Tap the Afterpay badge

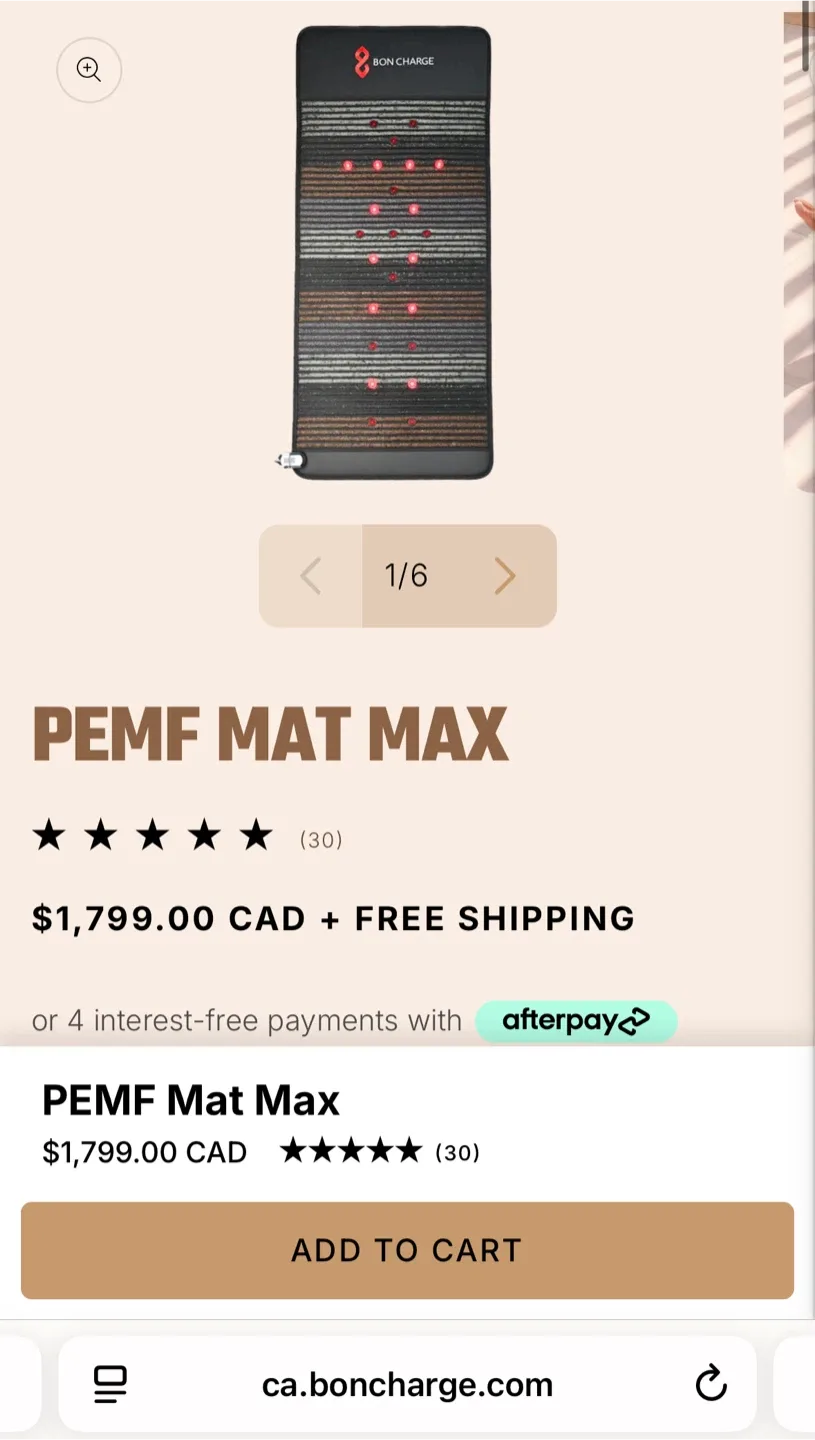[x=576, y=1021]
